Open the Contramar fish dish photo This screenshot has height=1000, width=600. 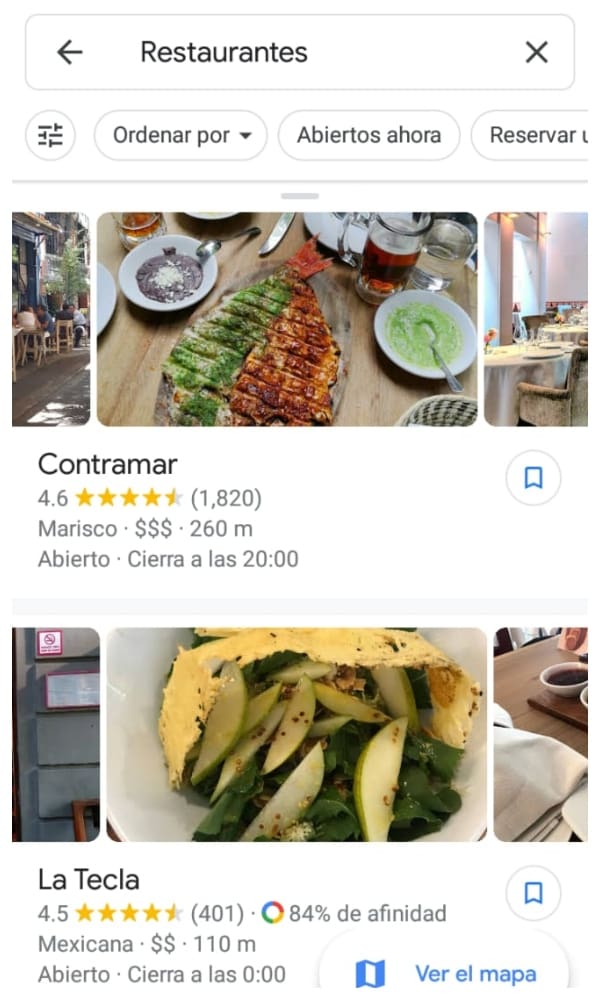287,319
